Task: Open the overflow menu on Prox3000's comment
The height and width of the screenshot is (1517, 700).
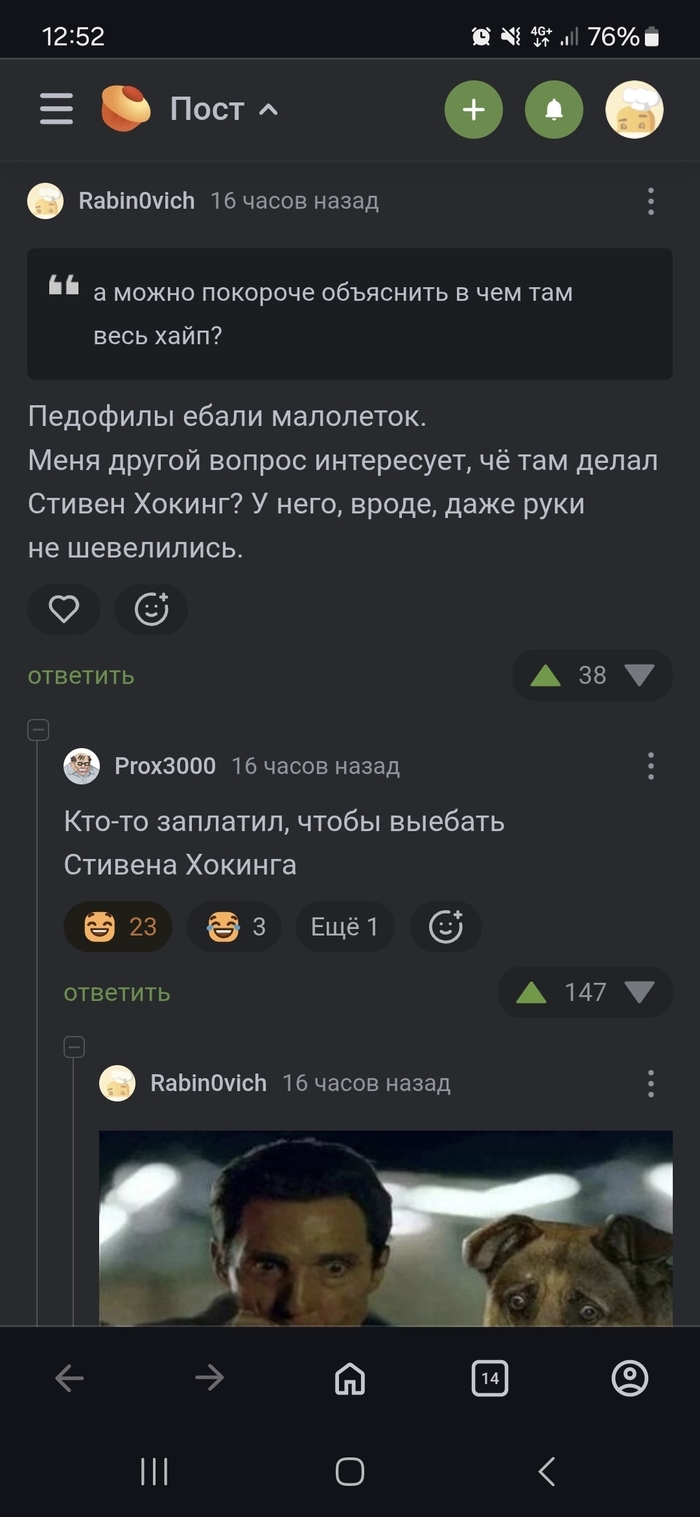Action: click(650, 766)
